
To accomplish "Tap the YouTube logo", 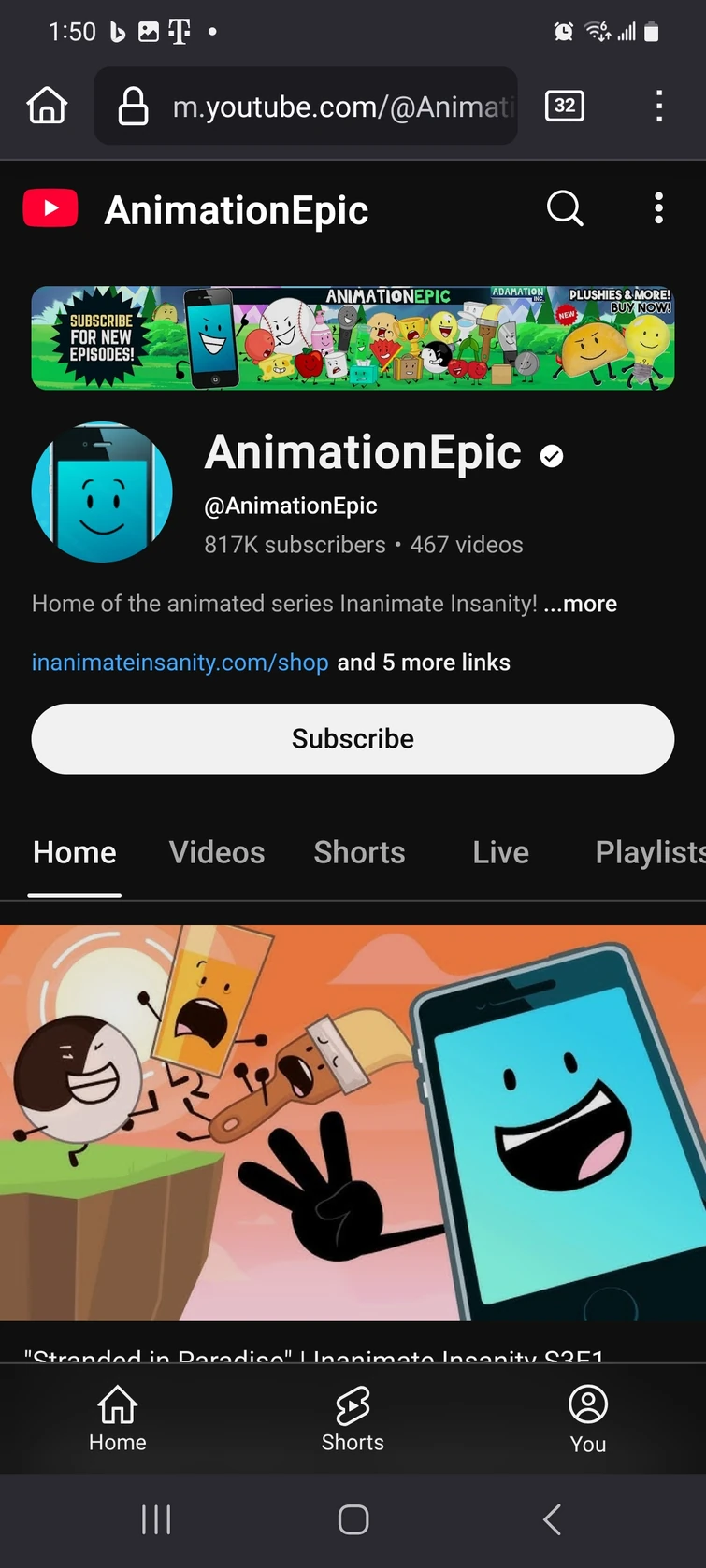I will pyautogui.click(x=50, y=208).
